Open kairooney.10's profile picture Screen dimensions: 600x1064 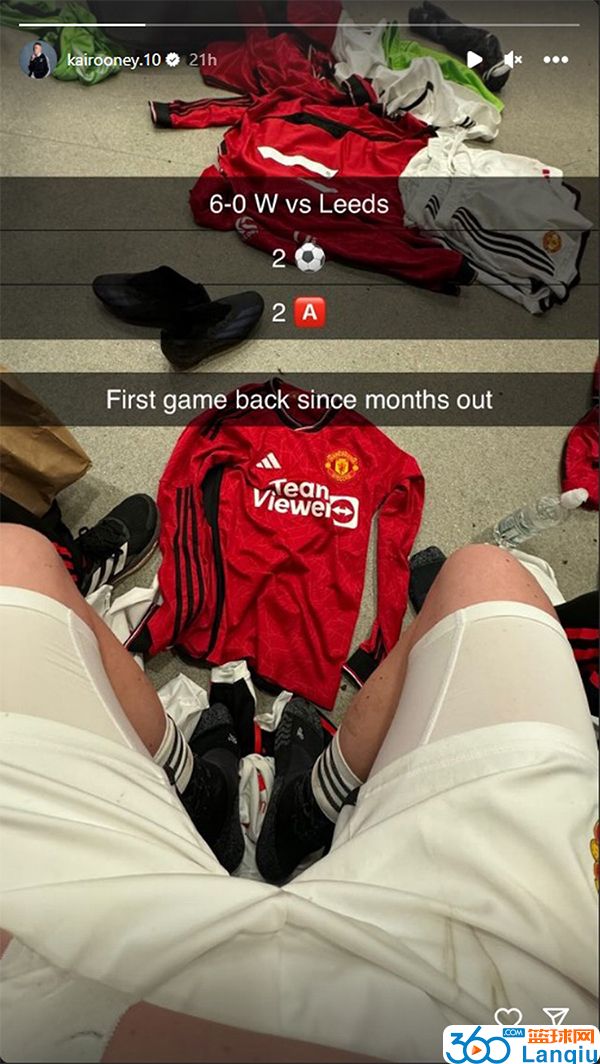tap(38, 59)
